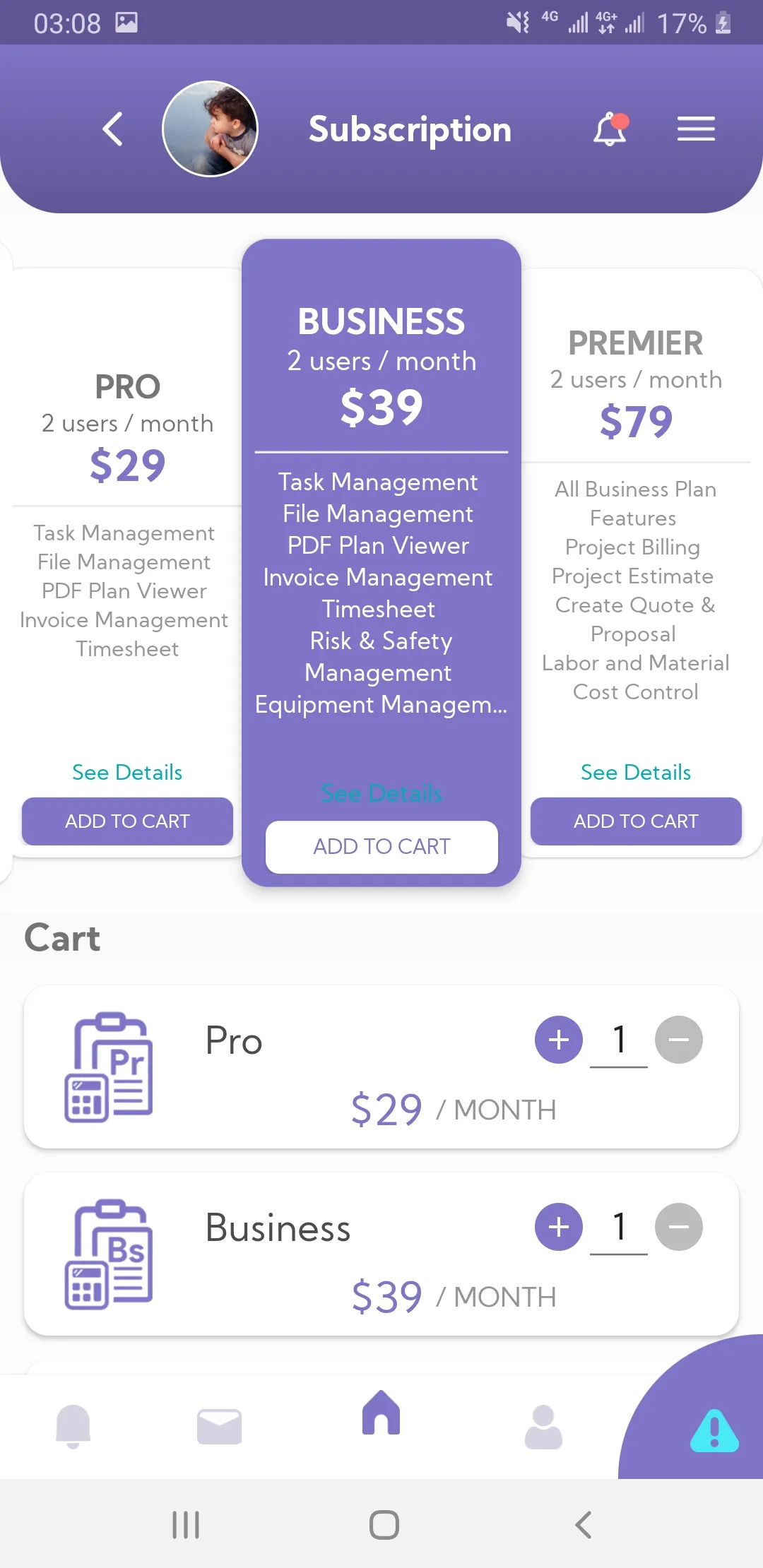Screen dimensions: 763x1568
Task: Add the BUSINESS plan to cart
Action: tap(381, 846)
